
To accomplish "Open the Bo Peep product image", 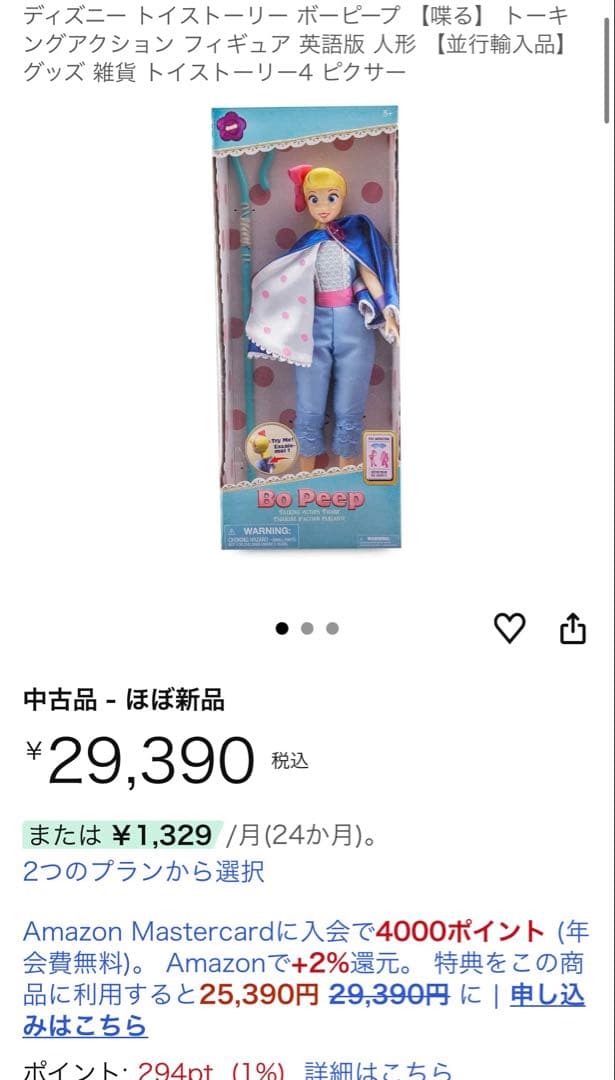I will 306,328.
